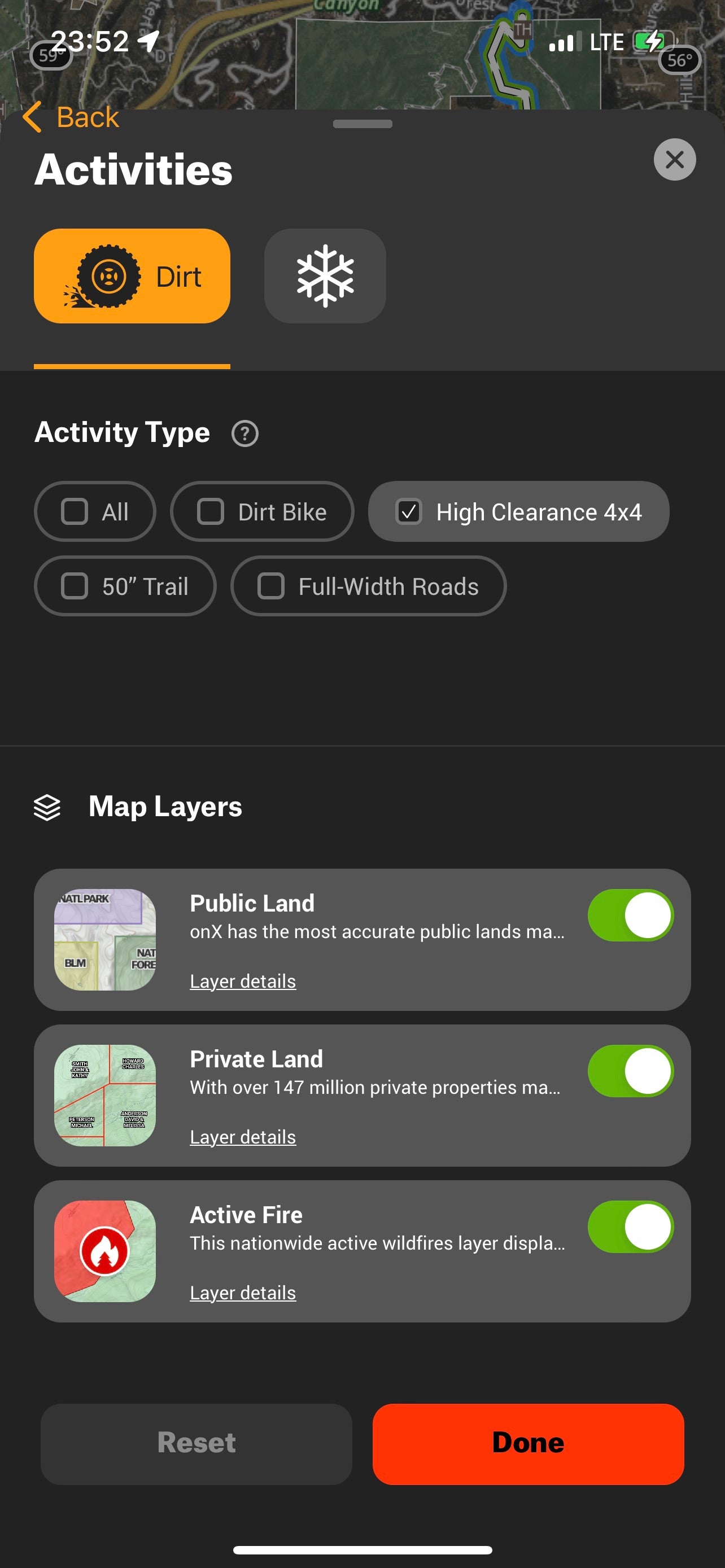View Layer details for Private Land
This screenshot has width=725, height=1568.
(243, 1137)
